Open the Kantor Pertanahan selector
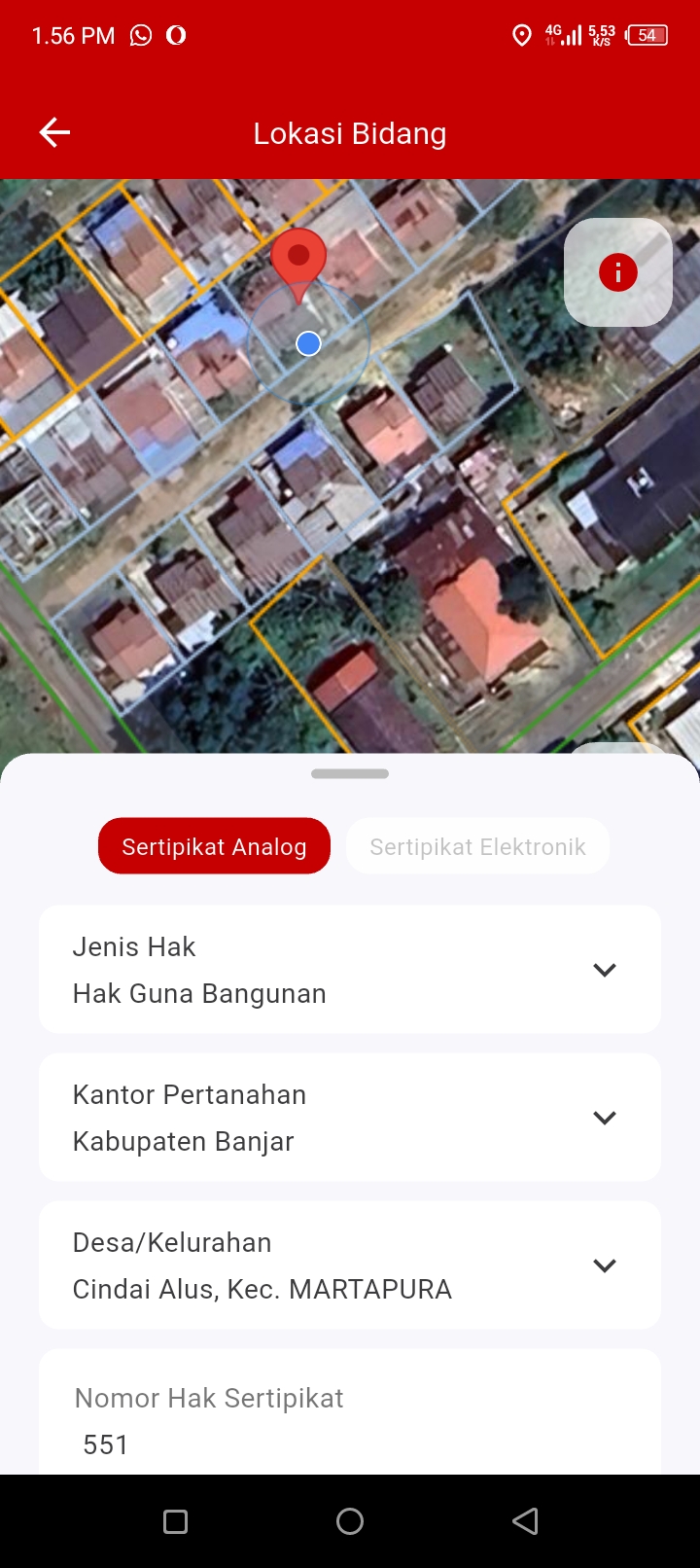 (604, 1118)
